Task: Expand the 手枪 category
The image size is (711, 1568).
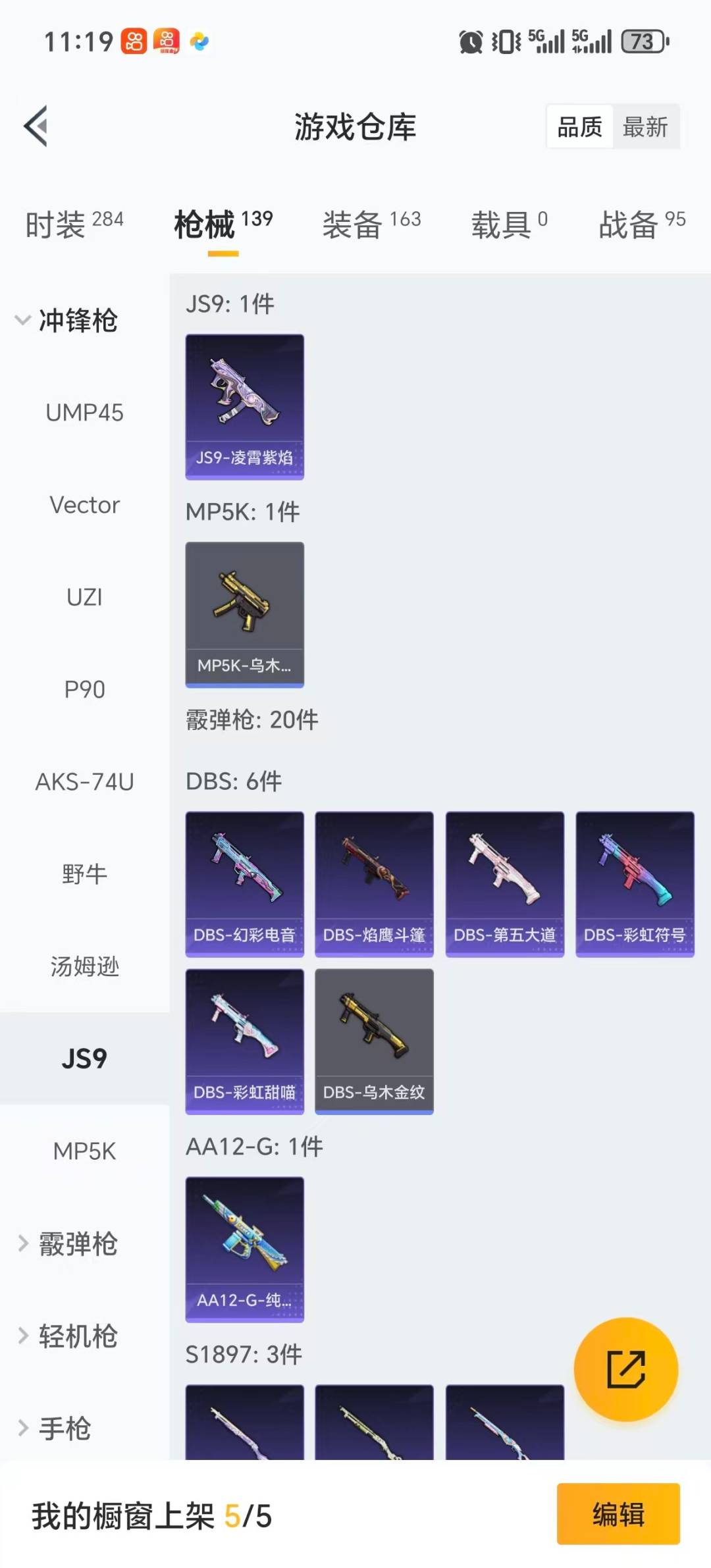Action: [x=56, y=1429]
